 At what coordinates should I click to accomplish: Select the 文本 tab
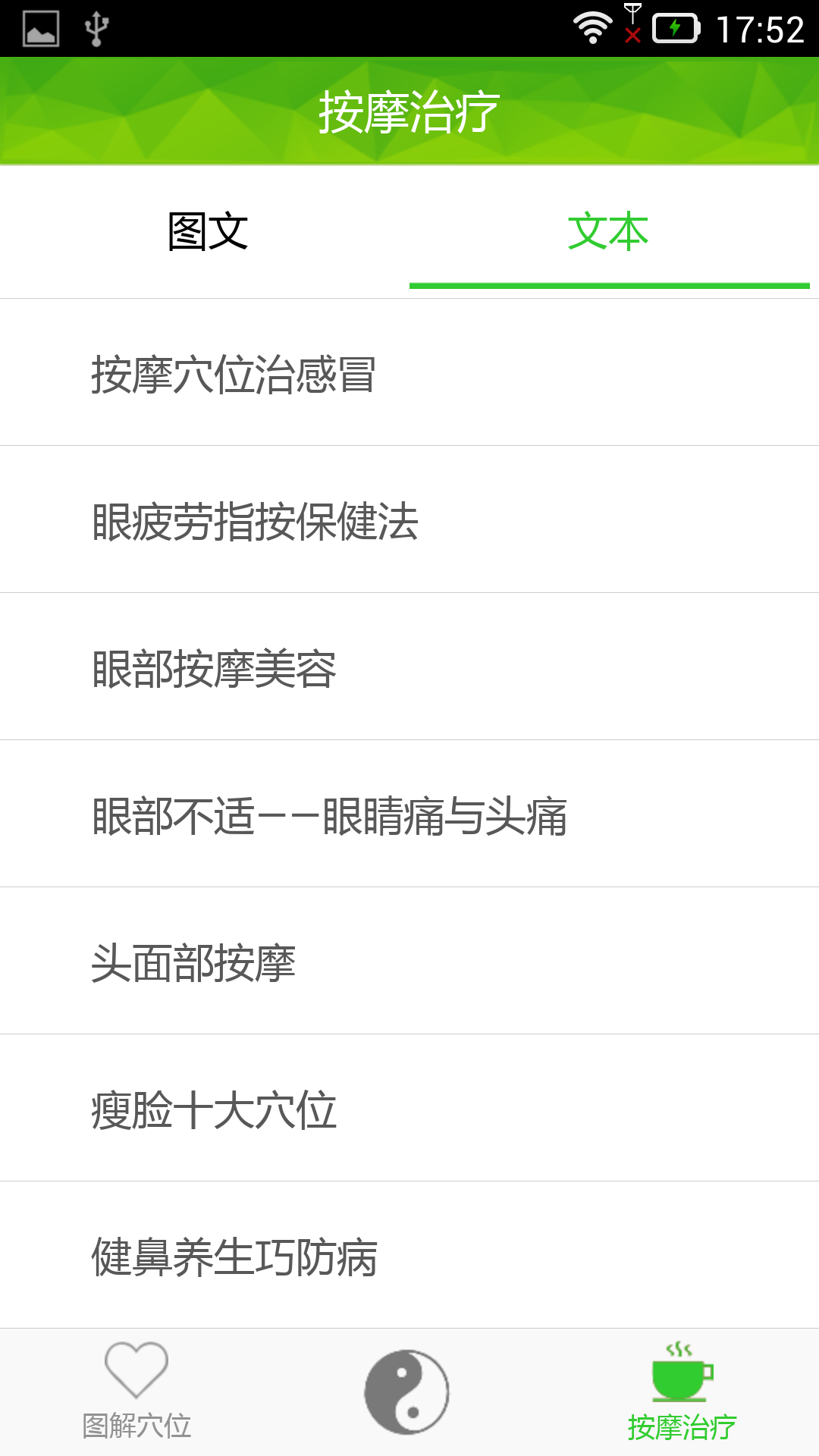click(608, 231)
